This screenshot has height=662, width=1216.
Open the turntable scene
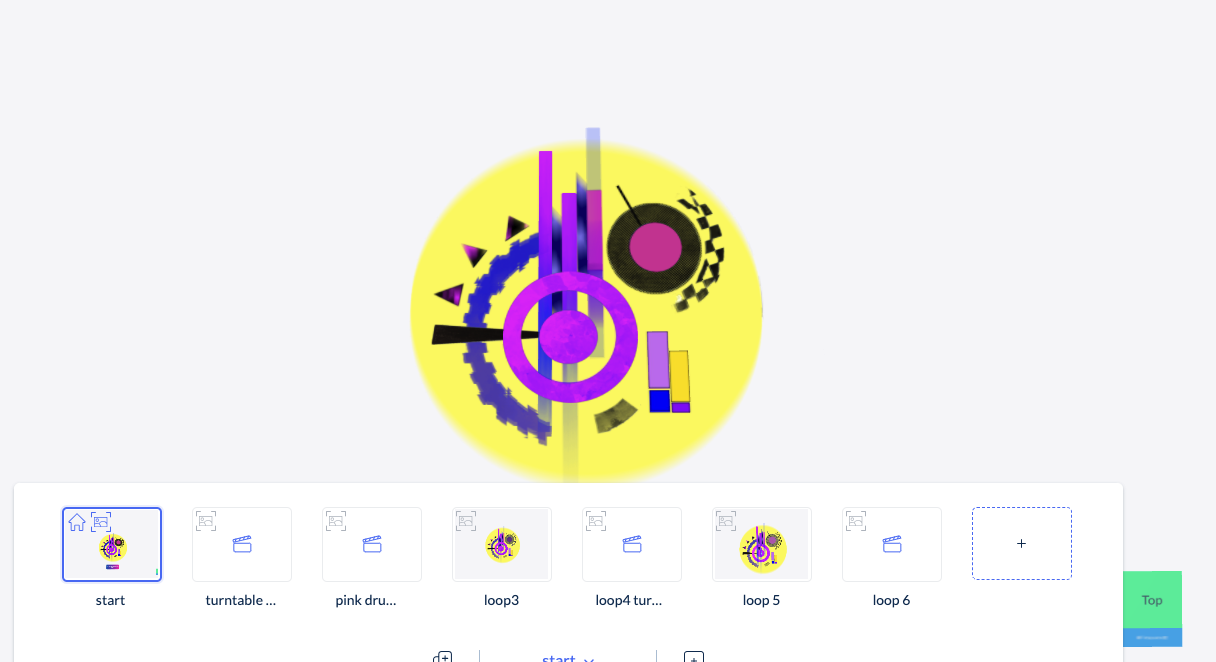pyautogui.click(x=242, y=545)
